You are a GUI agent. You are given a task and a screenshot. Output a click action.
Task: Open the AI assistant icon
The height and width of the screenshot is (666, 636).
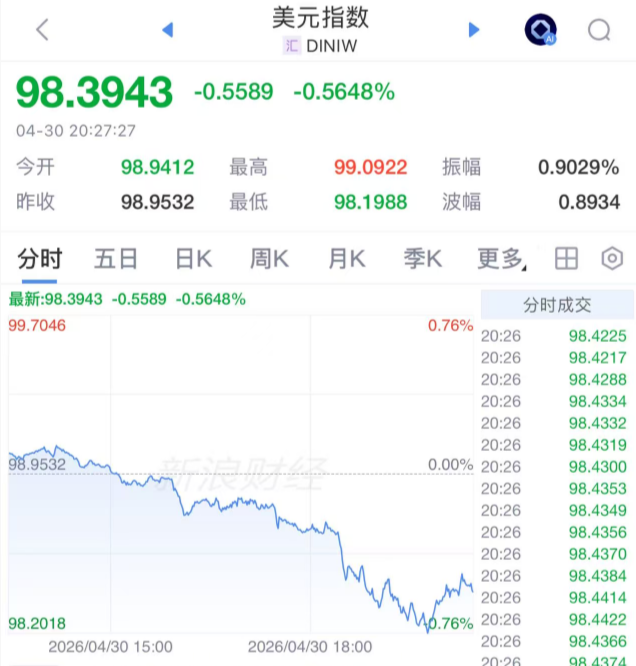coord(541,30)
